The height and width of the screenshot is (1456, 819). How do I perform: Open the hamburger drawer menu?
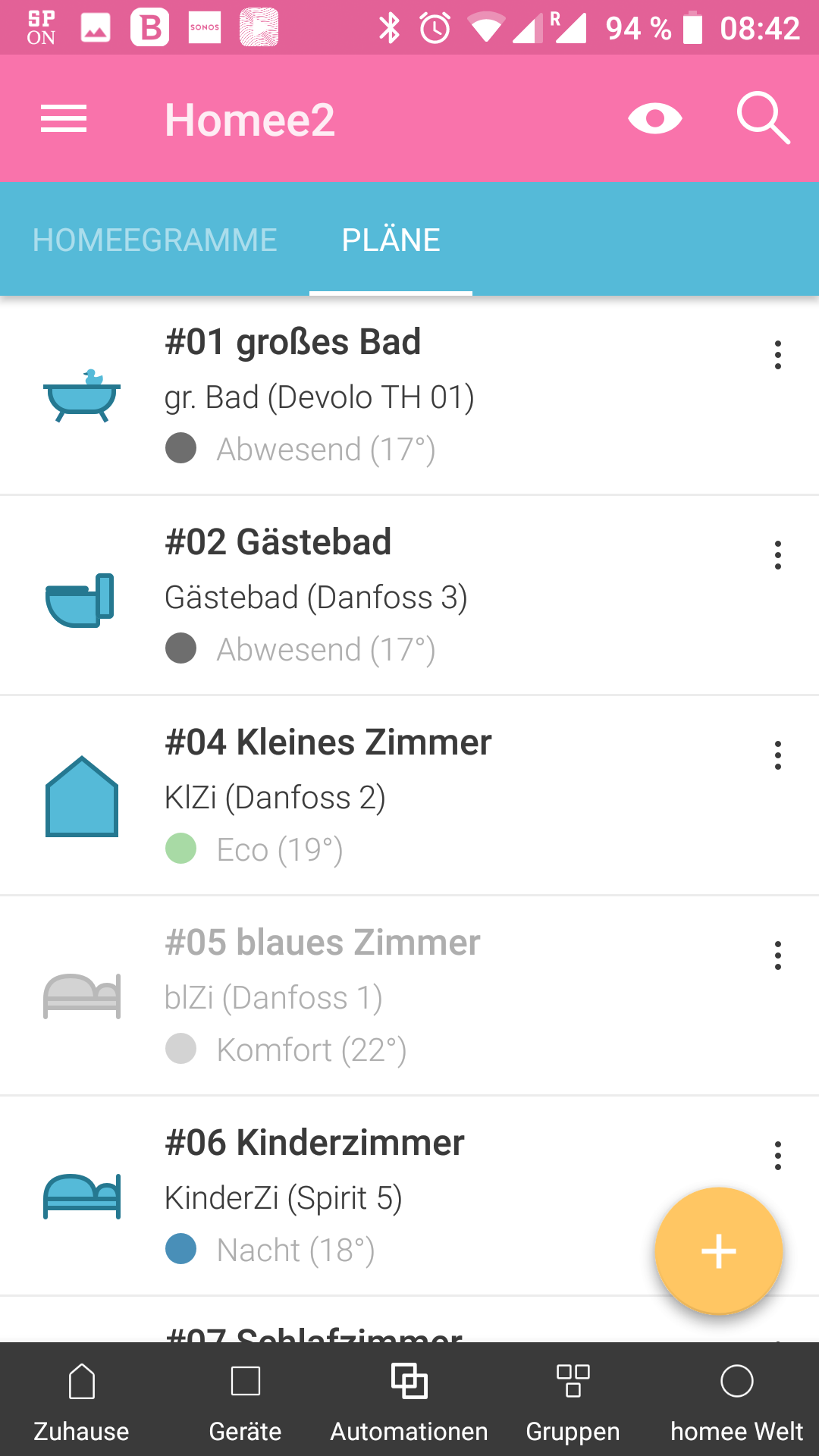[x=64, y=119]
